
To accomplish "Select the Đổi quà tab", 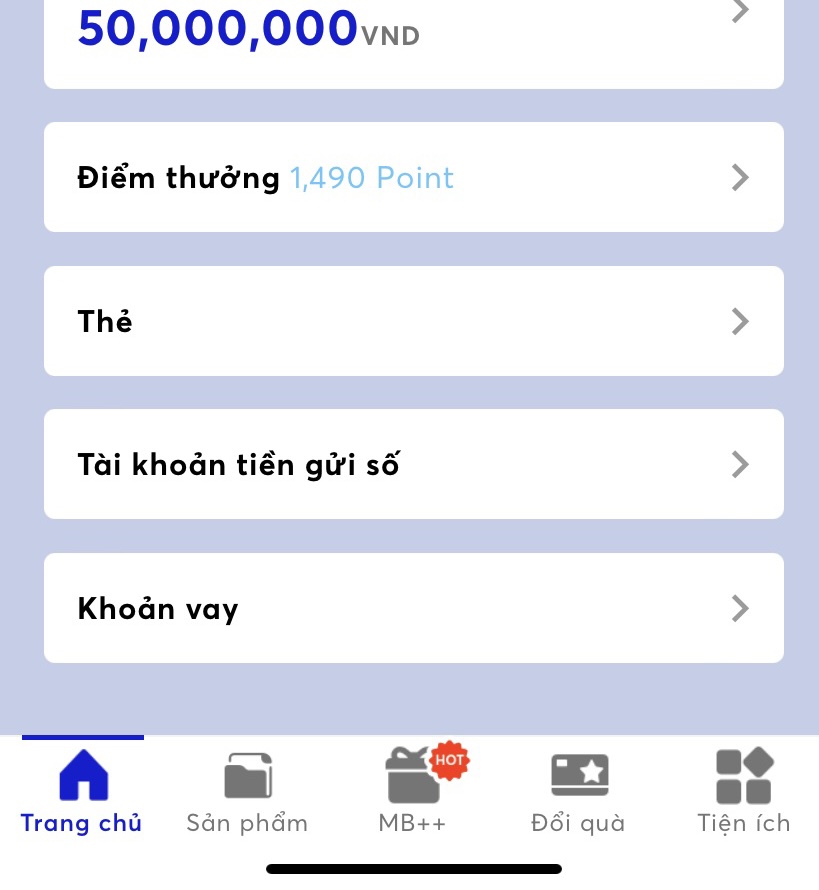I will point(578,790).
